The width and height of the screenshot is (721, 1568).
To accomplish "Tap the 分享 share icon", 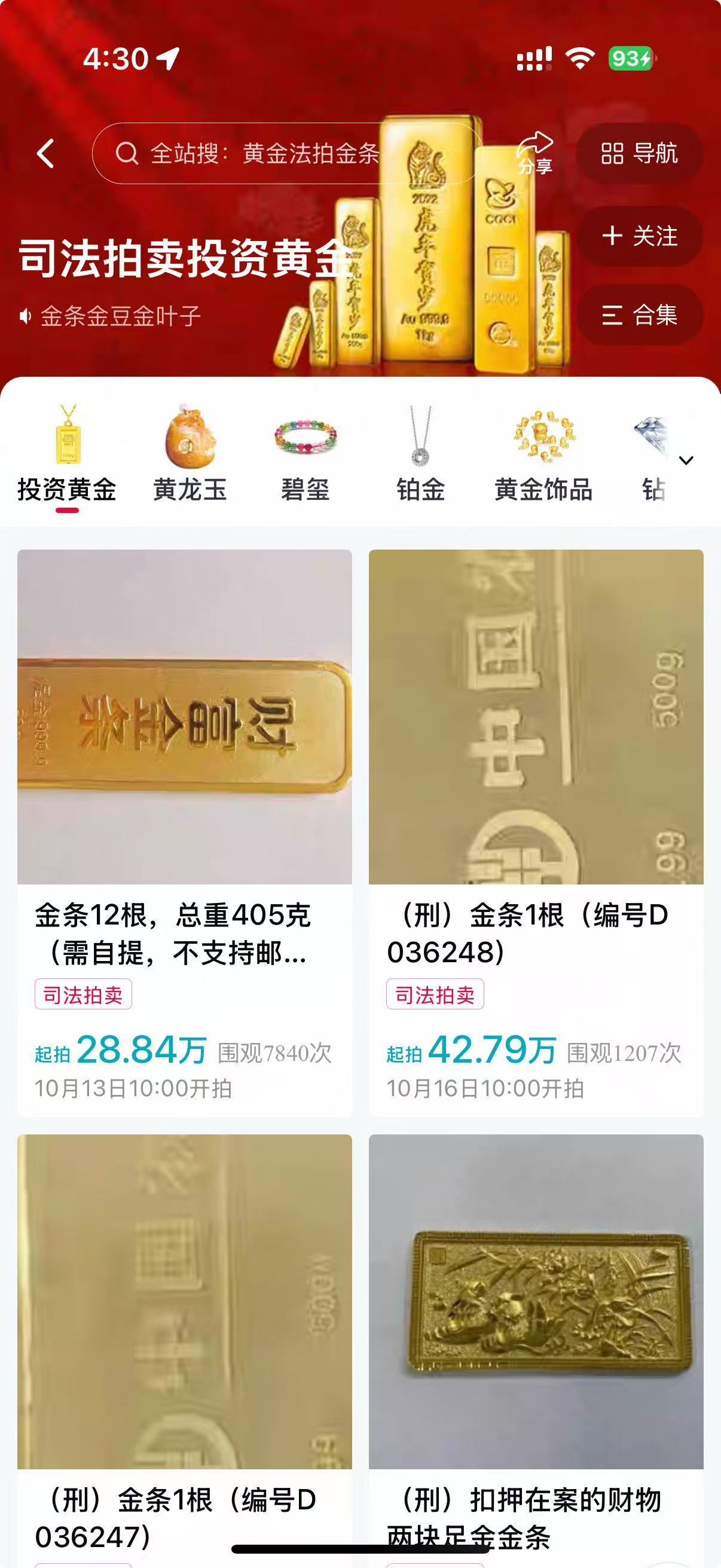I will 536,151.
